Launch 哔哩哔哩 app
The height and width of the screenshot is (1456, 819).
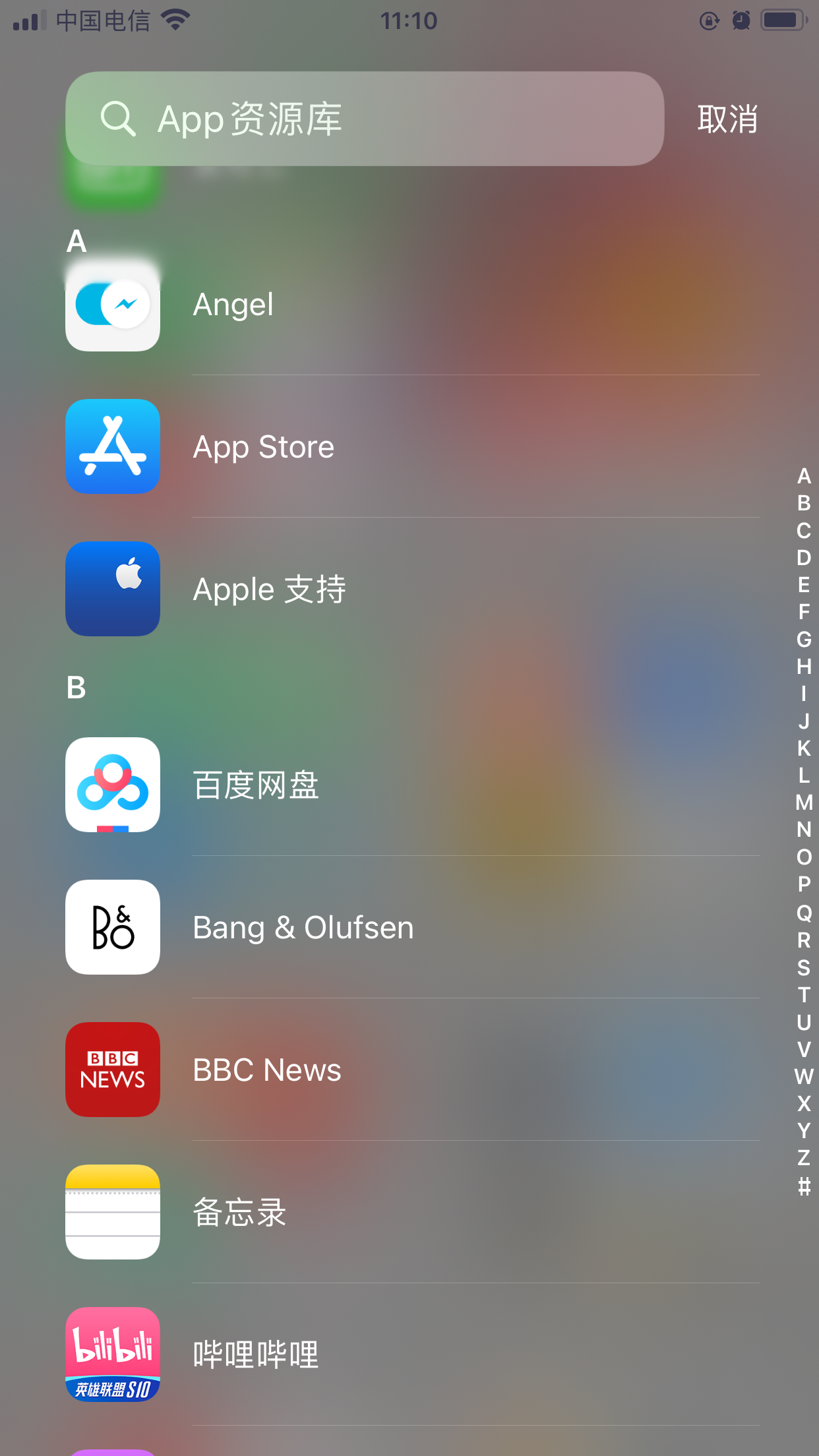(113, 1354)
